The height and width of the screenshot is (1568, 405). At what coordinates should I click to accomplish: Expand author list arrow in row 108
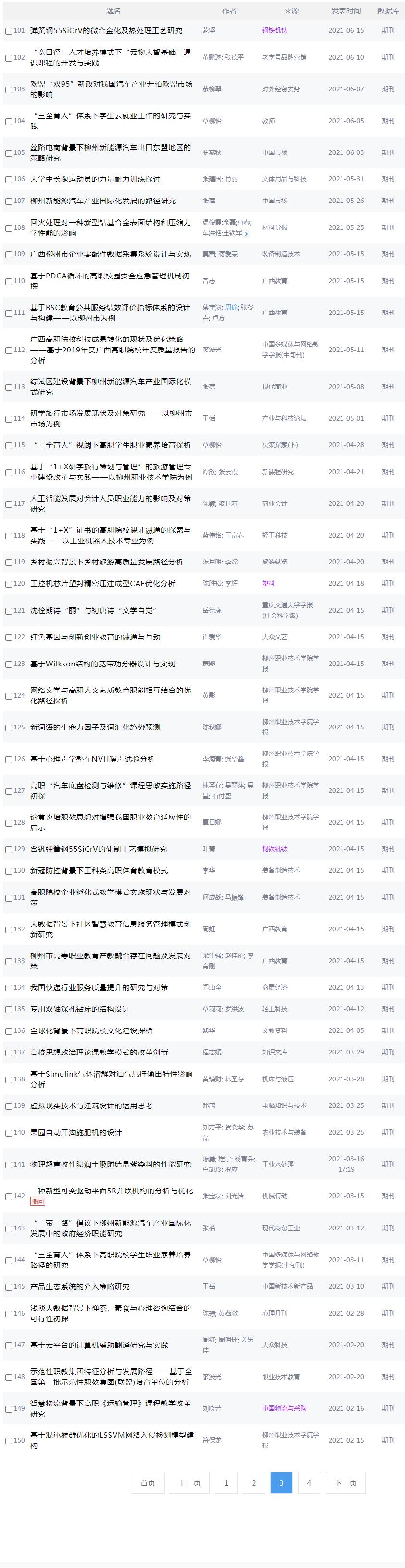[x=246, y=234]
